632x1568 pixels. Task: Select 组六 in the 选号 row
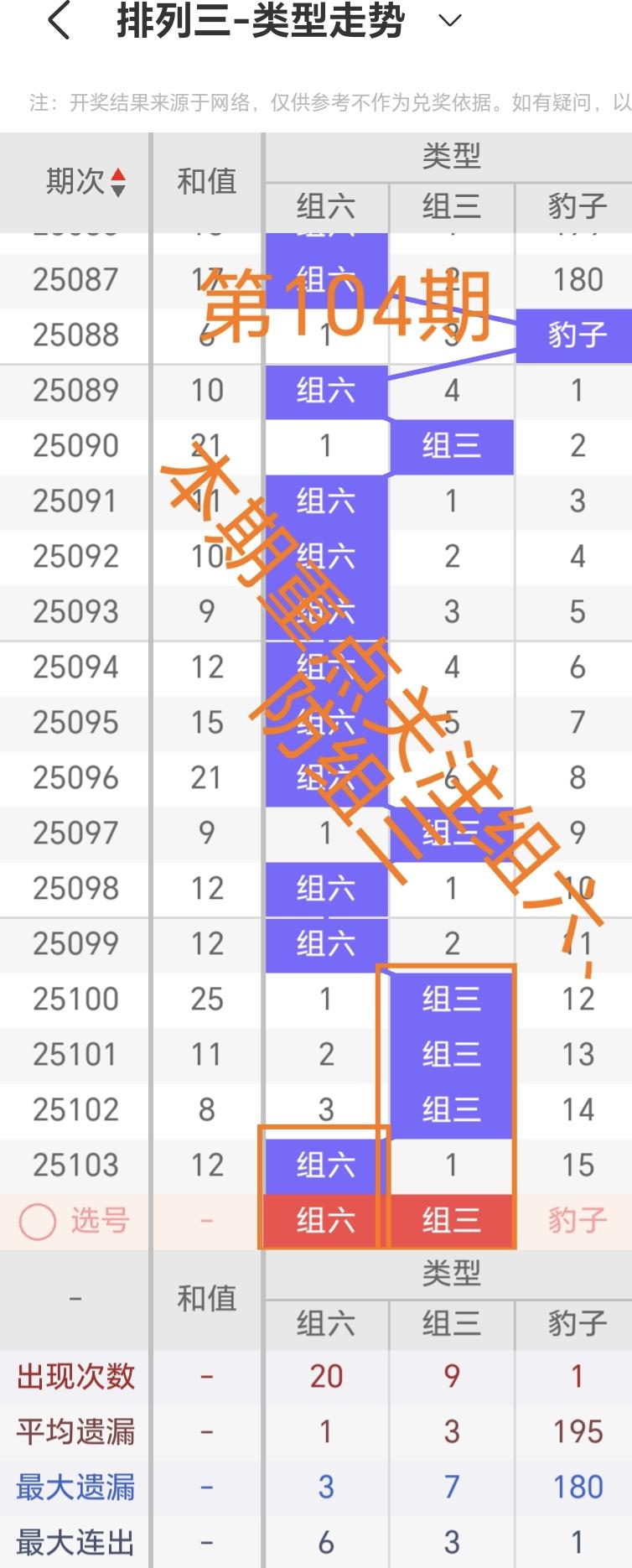click(326, 1221)
